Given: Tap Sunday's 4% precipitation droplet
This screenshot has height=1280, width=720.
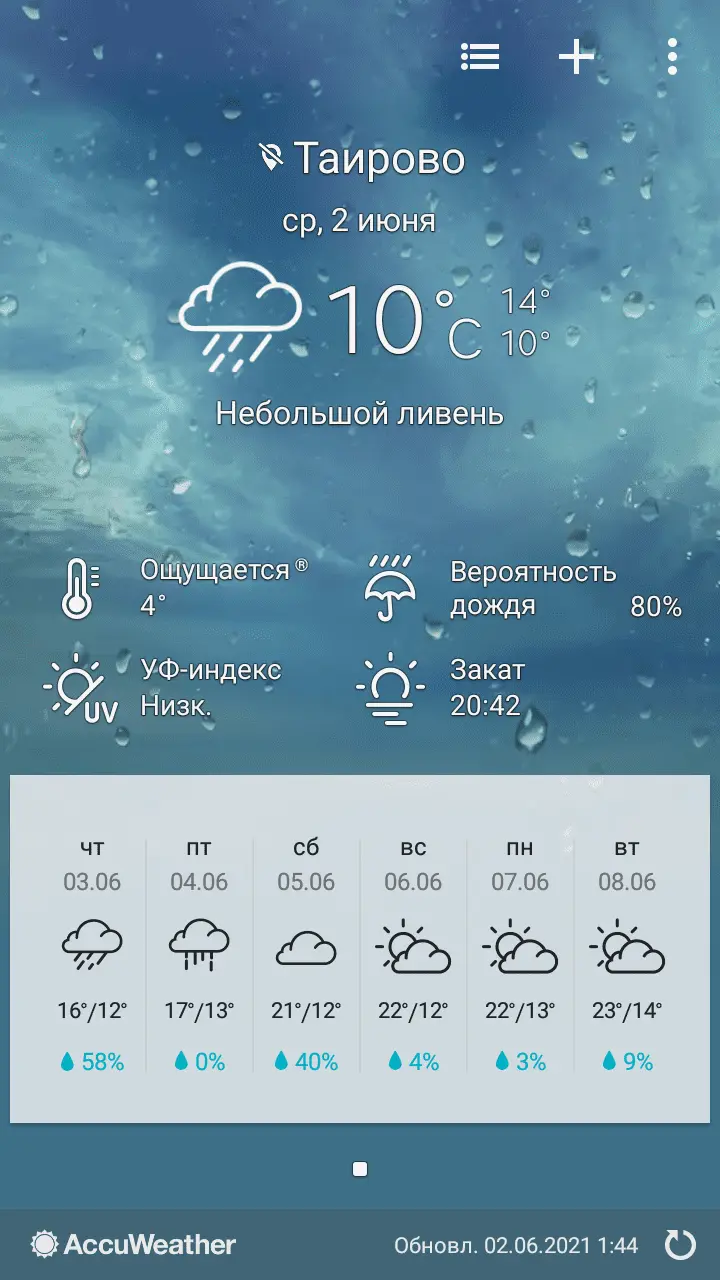Looking at the screenshot, I should click(x=413, y=1060).
